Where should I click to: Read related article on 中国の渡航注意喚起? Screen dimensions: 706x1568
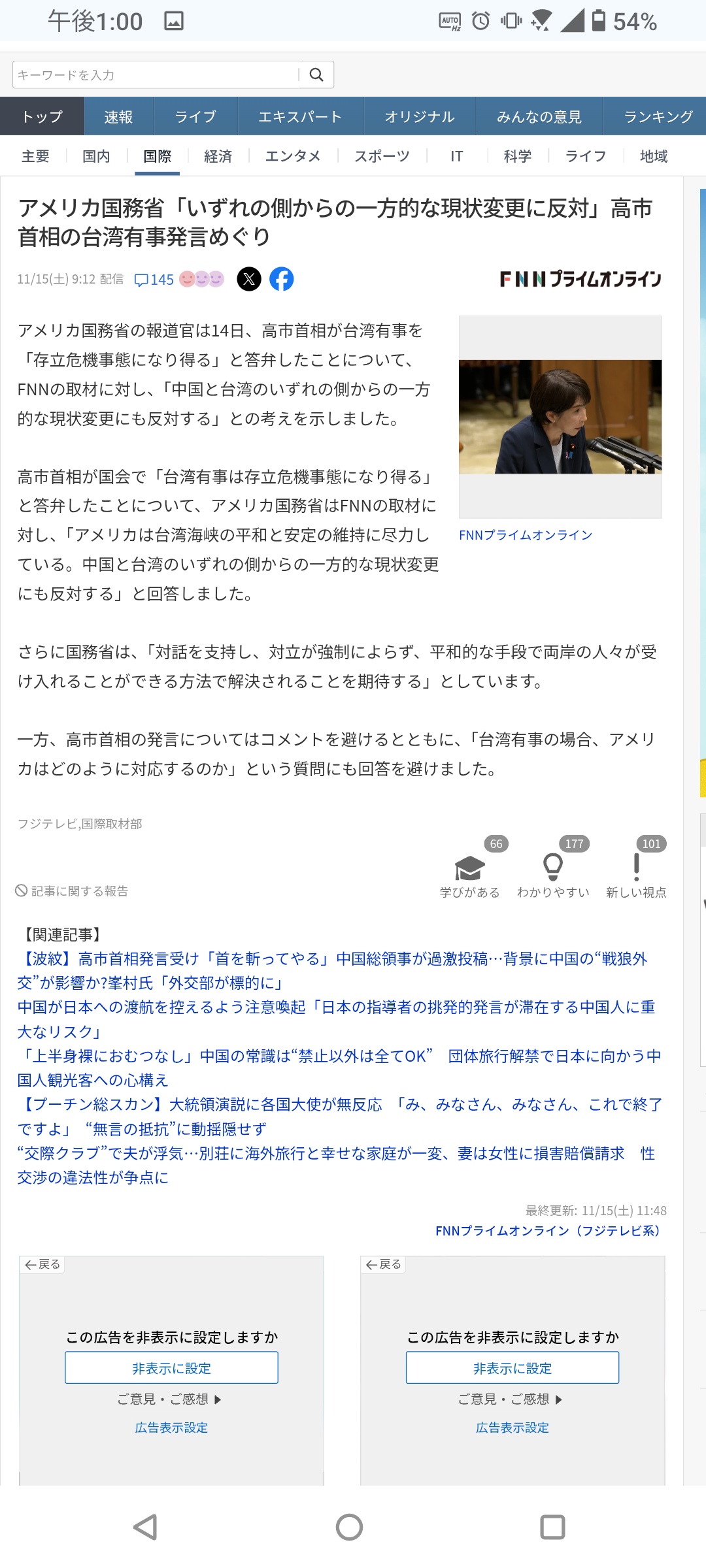(x=336, y=1019)
